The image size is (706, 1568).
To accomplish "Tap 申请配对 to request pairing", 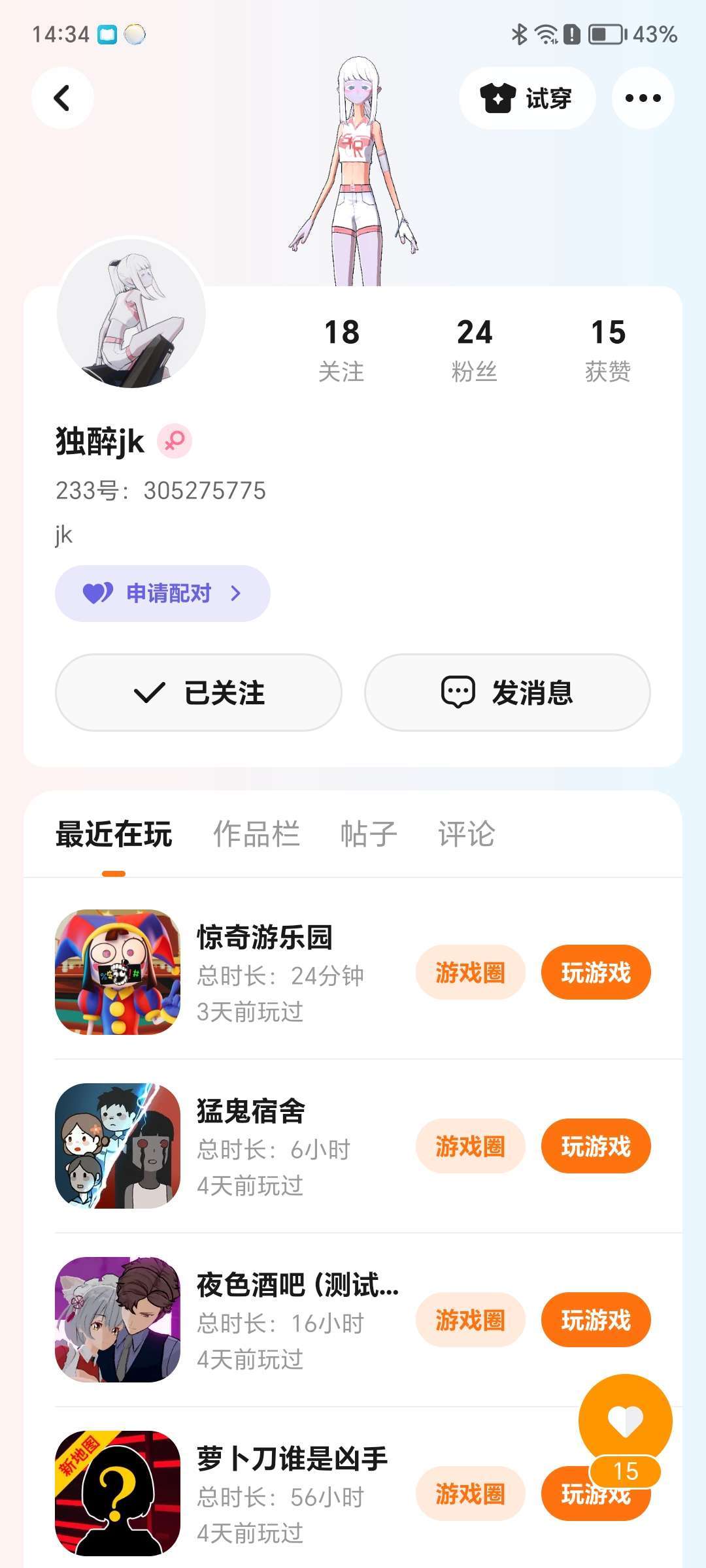I will [162, 593].
